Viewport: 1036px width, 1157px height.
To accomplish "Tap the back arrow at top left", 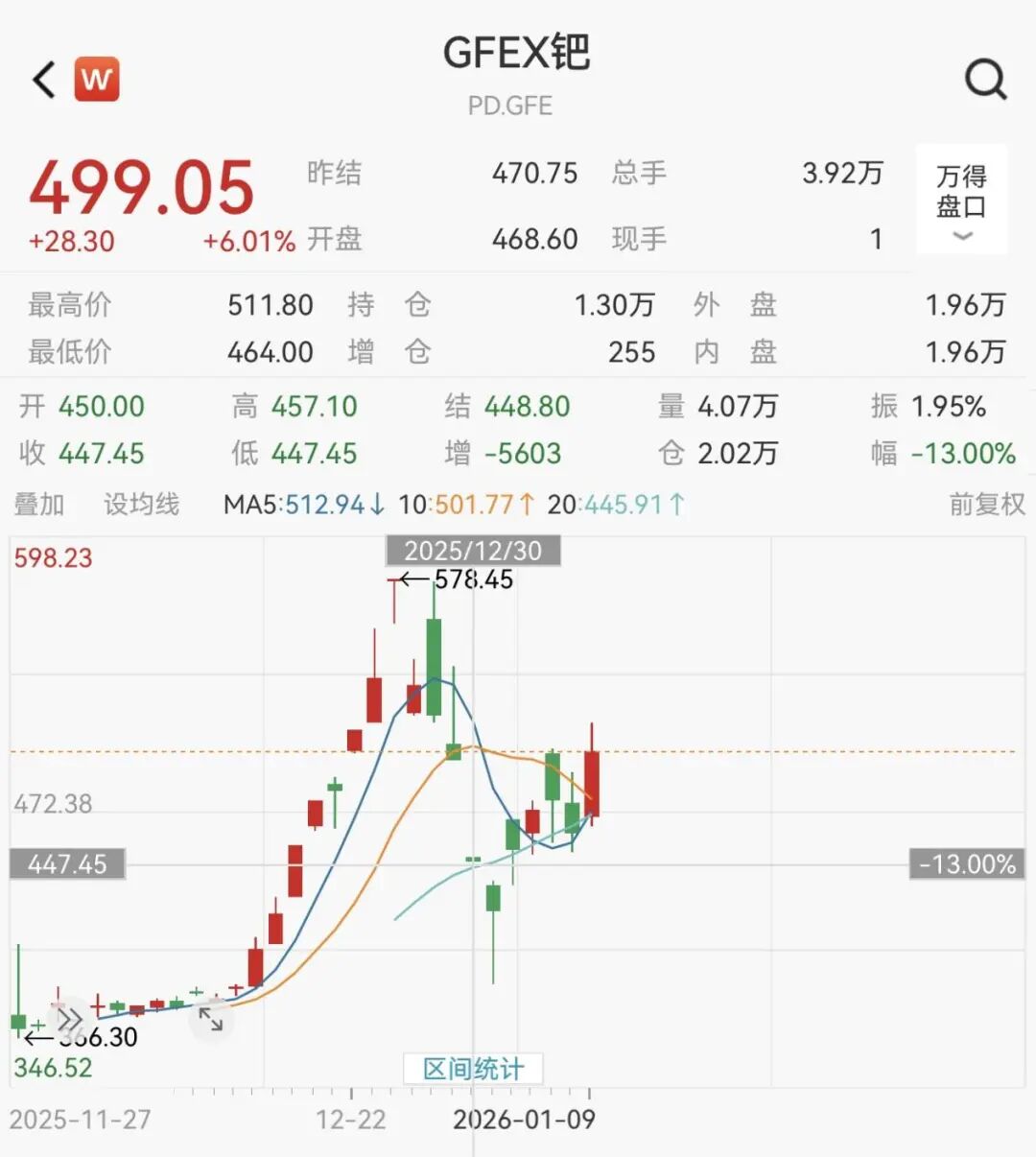I will coord(42,79).
